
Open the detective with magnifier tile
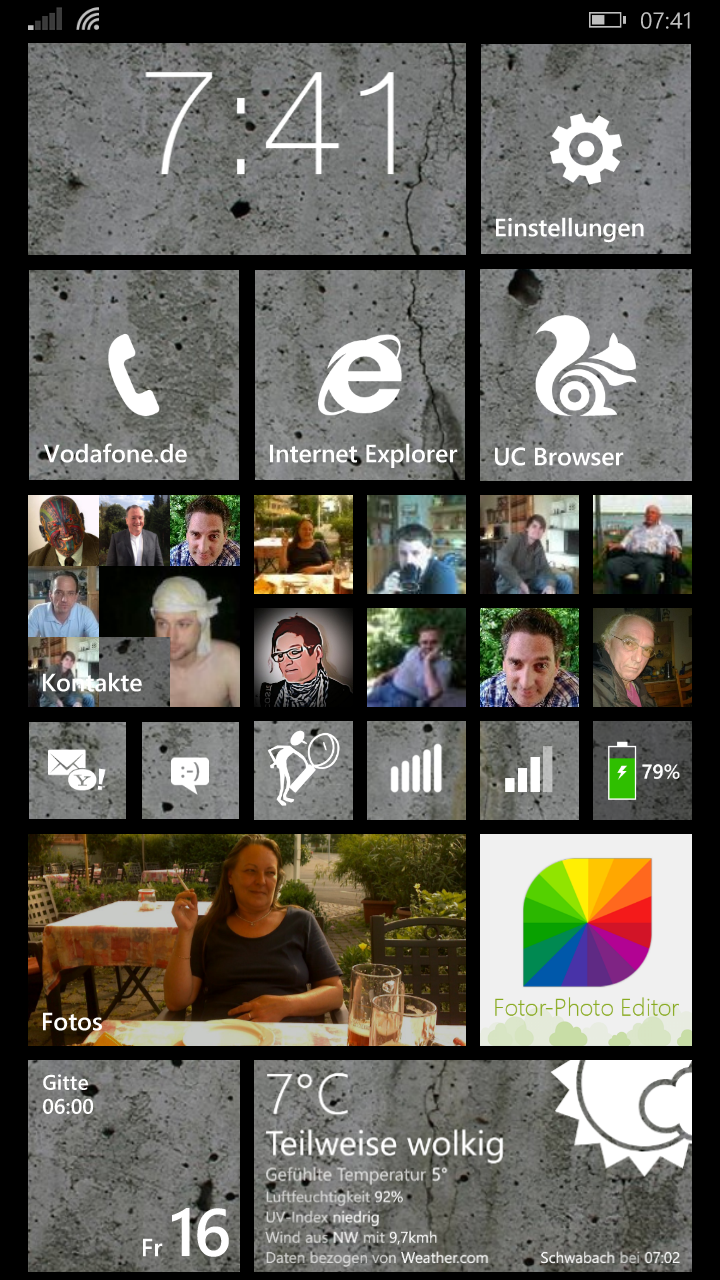(303, 770)
